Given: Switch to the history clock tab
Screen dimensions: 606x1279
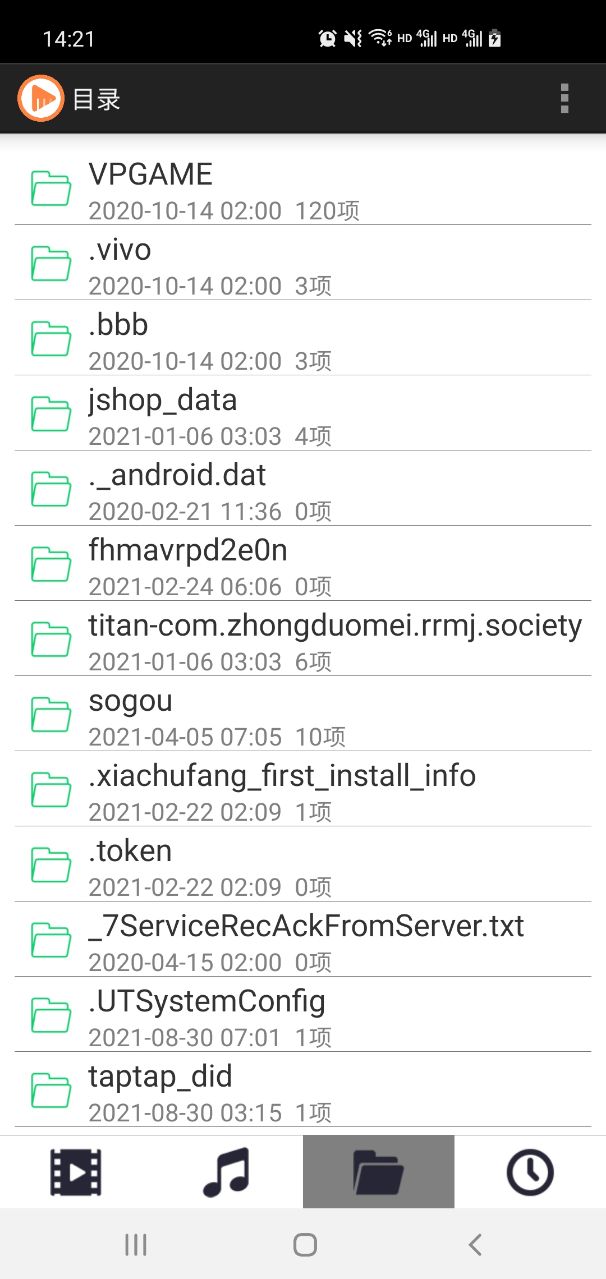Looking at the screenshot, I should 530,1171.
